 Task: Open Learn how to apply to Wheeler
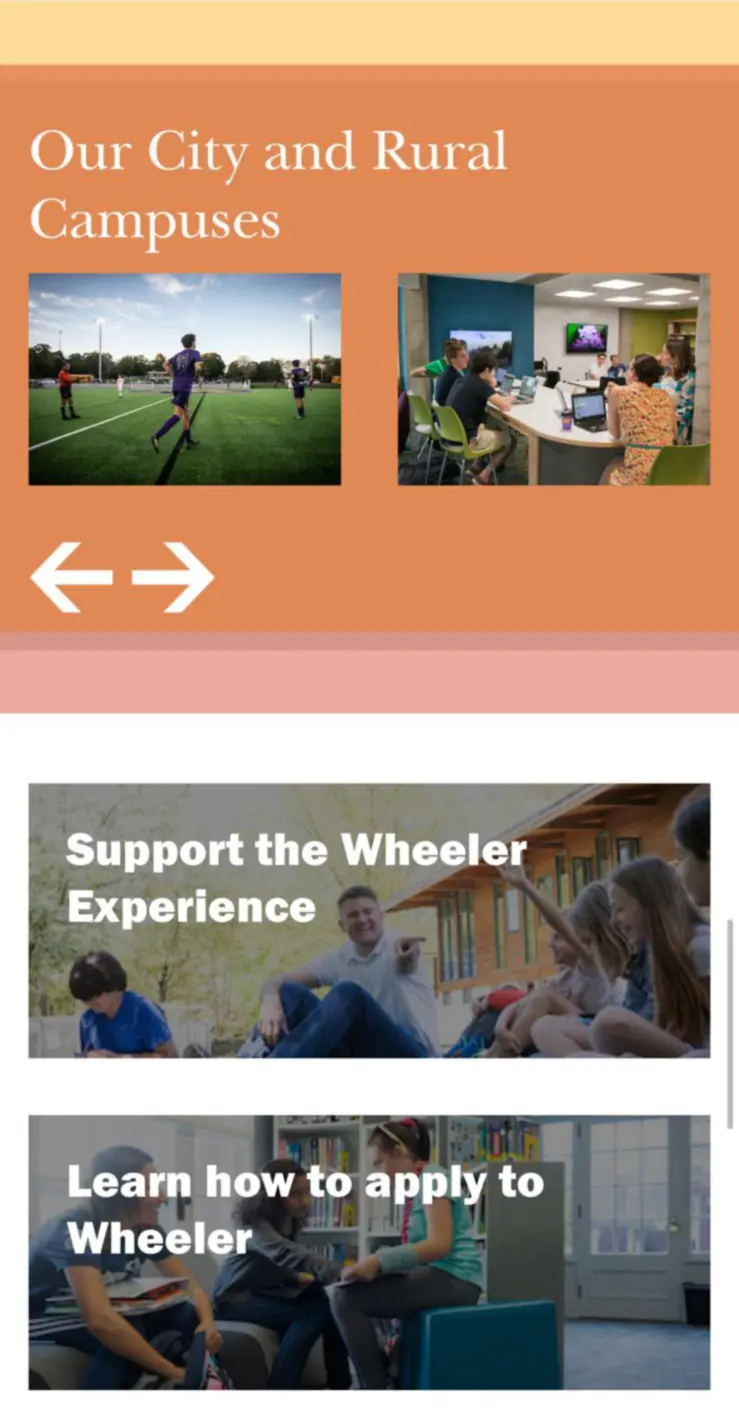369,1252
